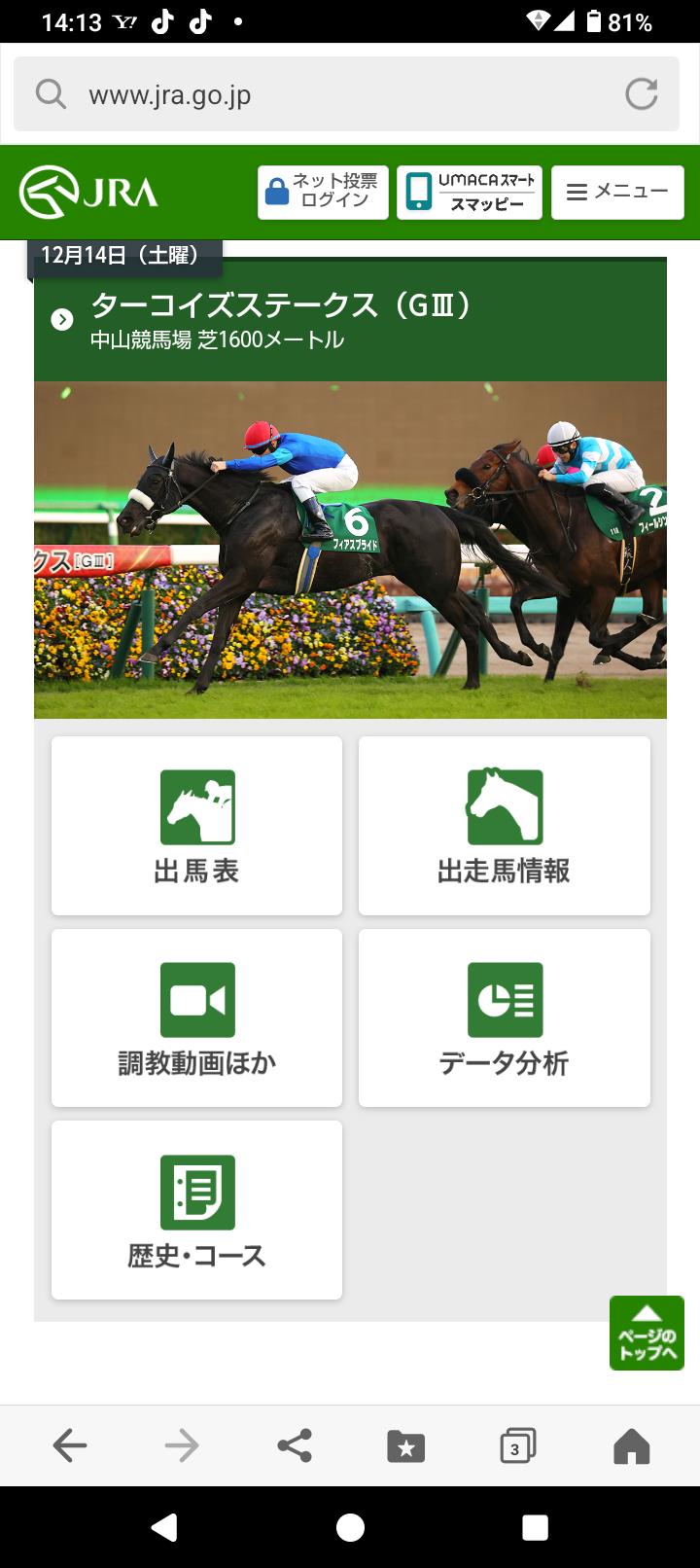Open UMACAスマート スマッピー
This screenshot has width=700, height=1568.
click(x=470, y=192)
